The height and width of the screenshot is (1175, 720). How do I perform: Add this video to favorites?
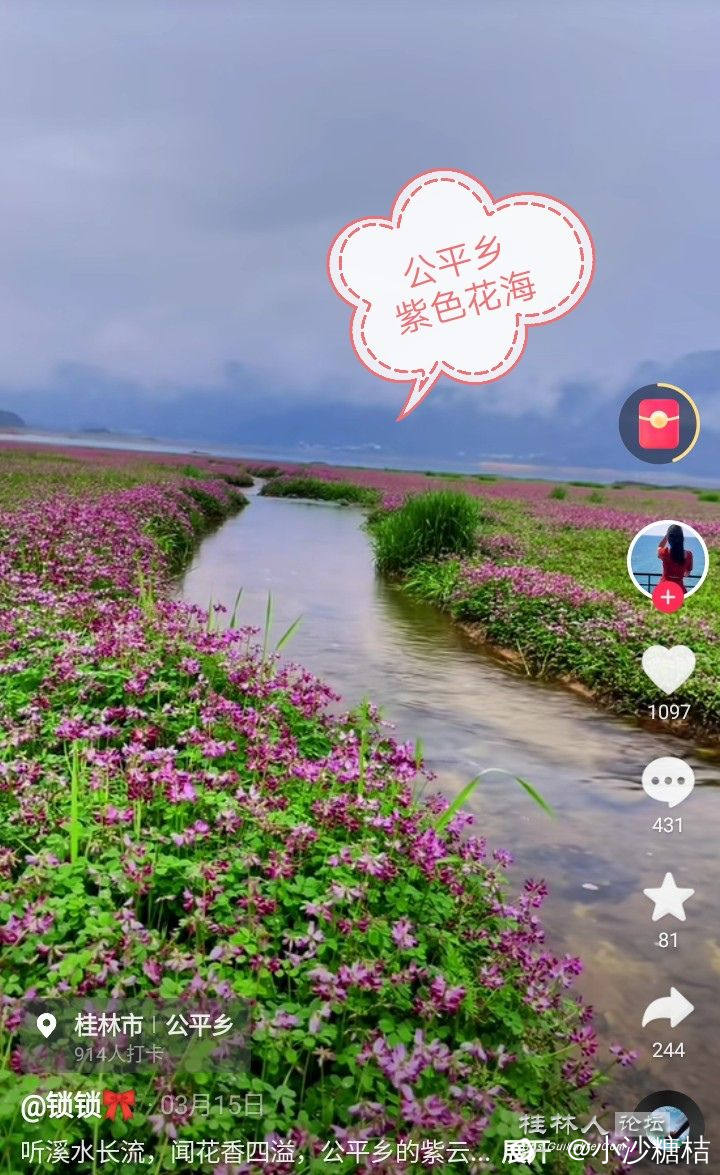click(x=668, y=897)
